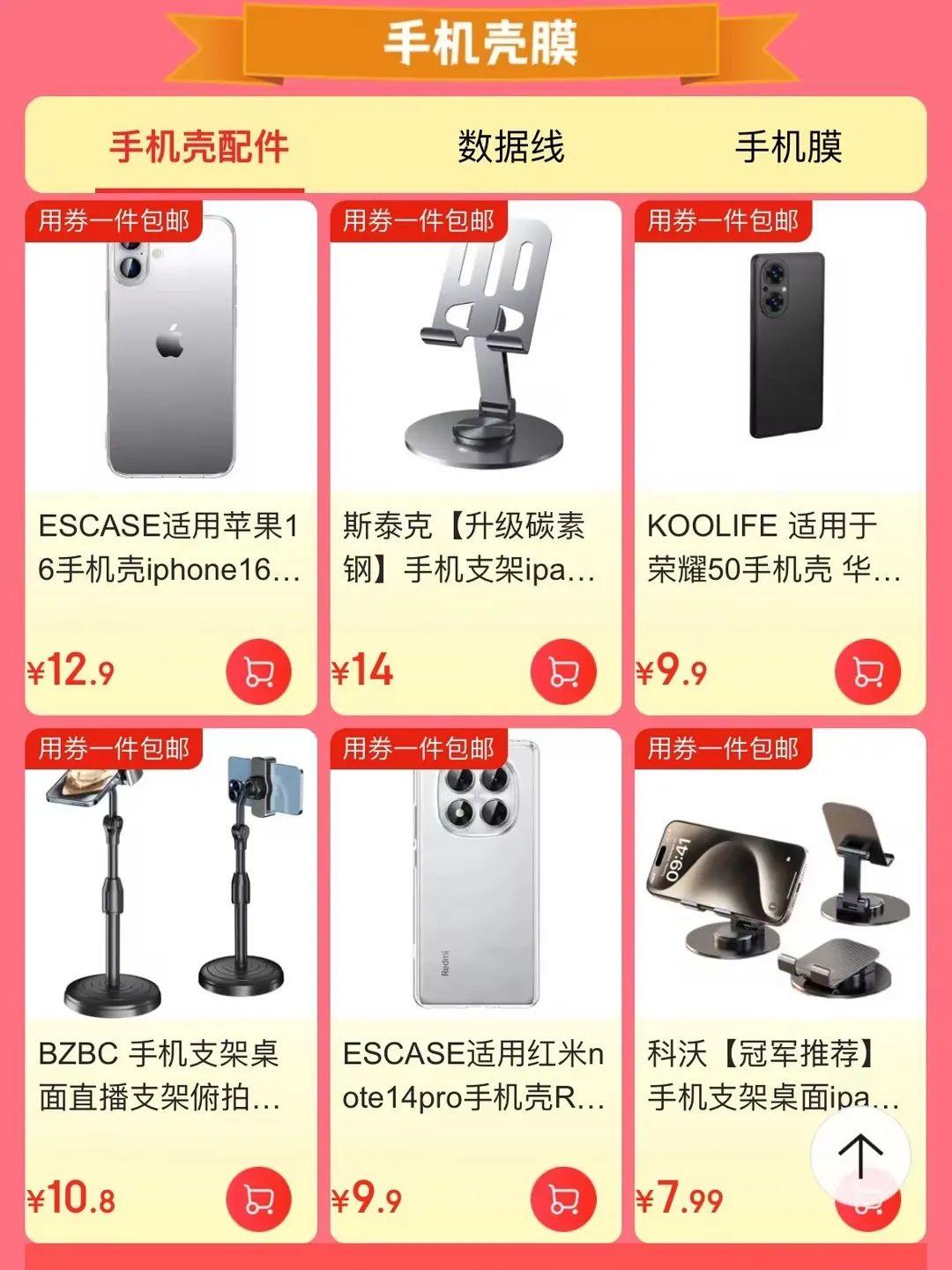This screenshot has height=1270, width=952.
Task: Add the ¥14 斯泰克 phone stand to cart
Action: 563,672
